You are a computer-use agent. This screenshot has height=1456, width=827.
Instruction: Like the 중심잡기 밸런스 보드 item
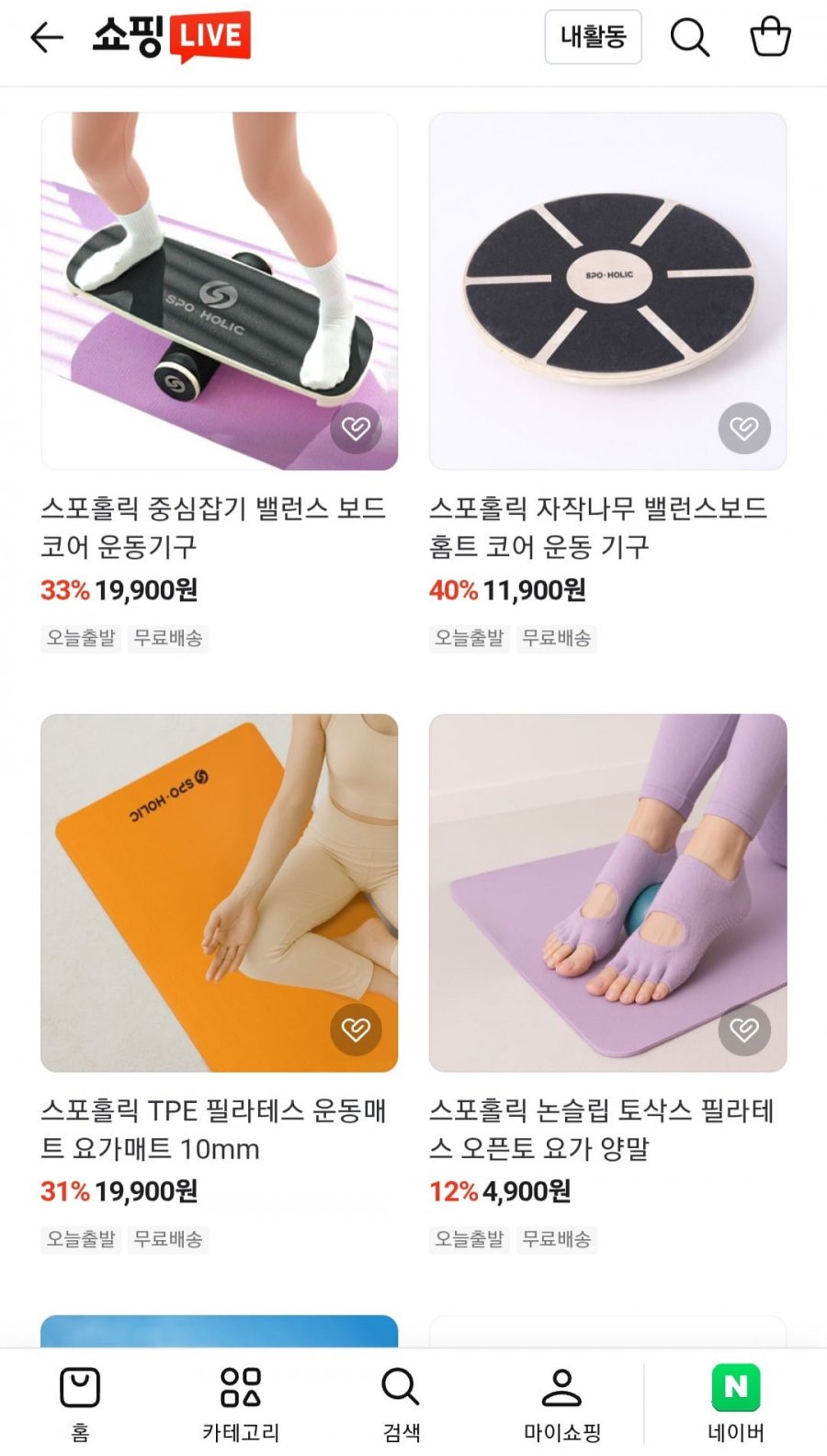tap(356, 427)
